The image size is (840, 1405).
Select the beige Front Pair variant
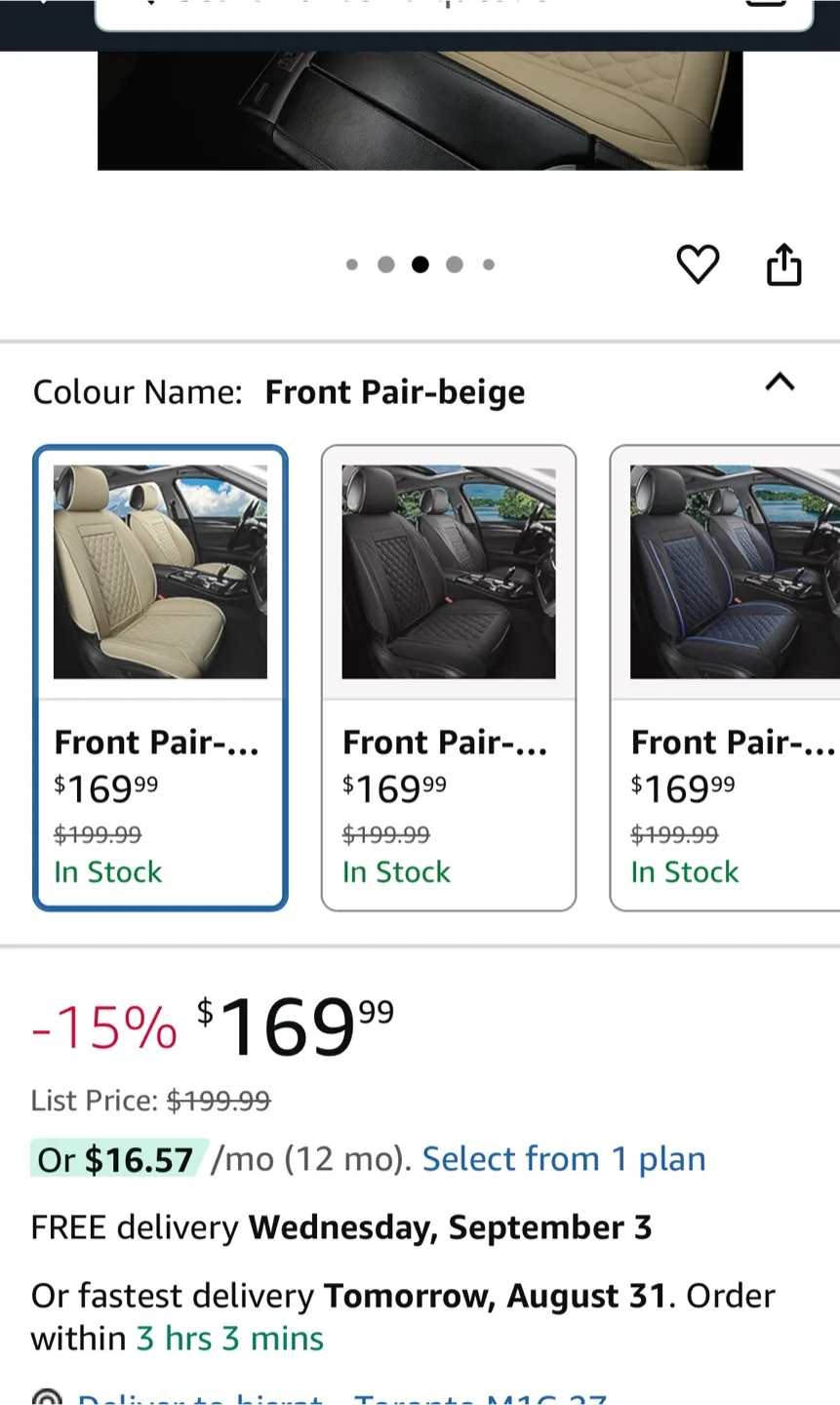(159, 677)
